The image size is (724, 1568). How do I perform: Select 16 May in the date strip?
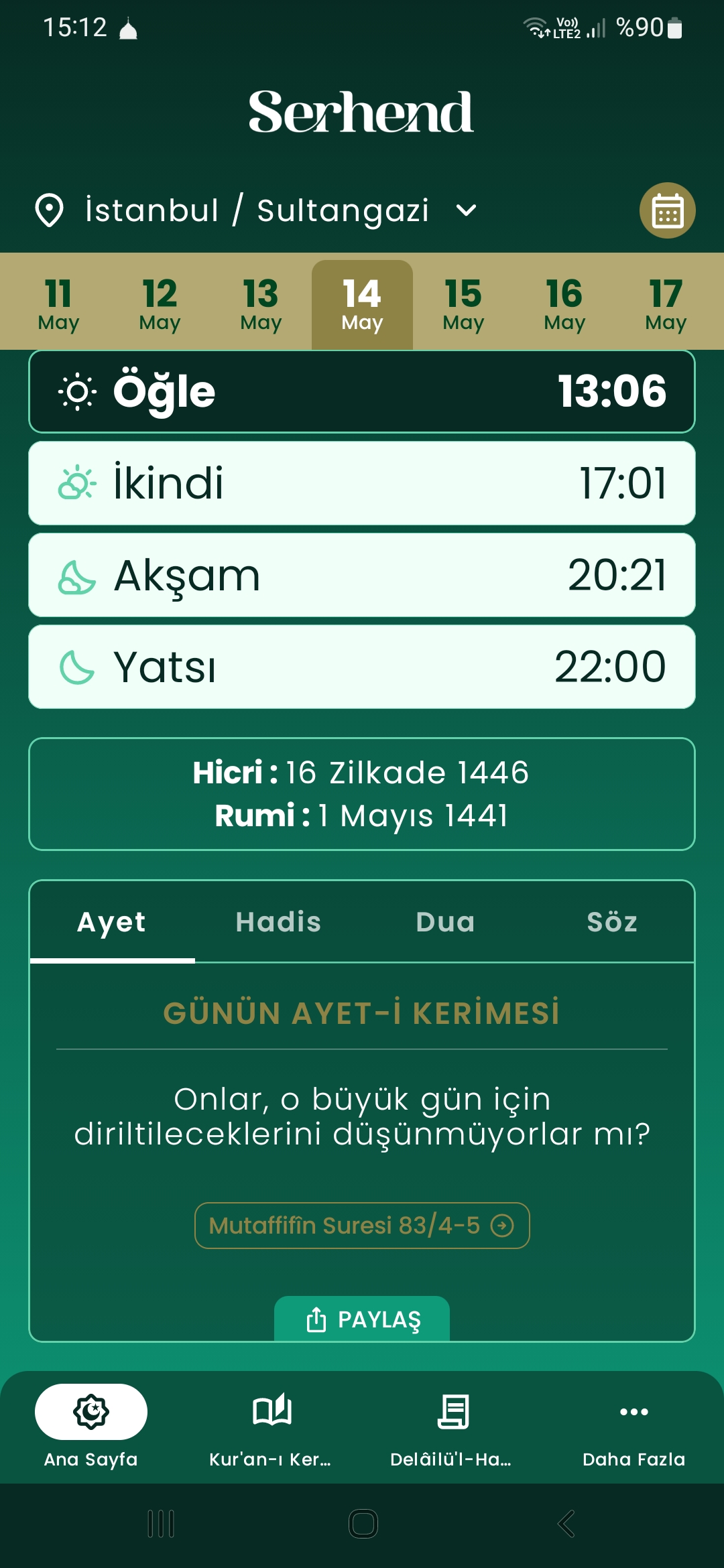(x=564, y=305)
